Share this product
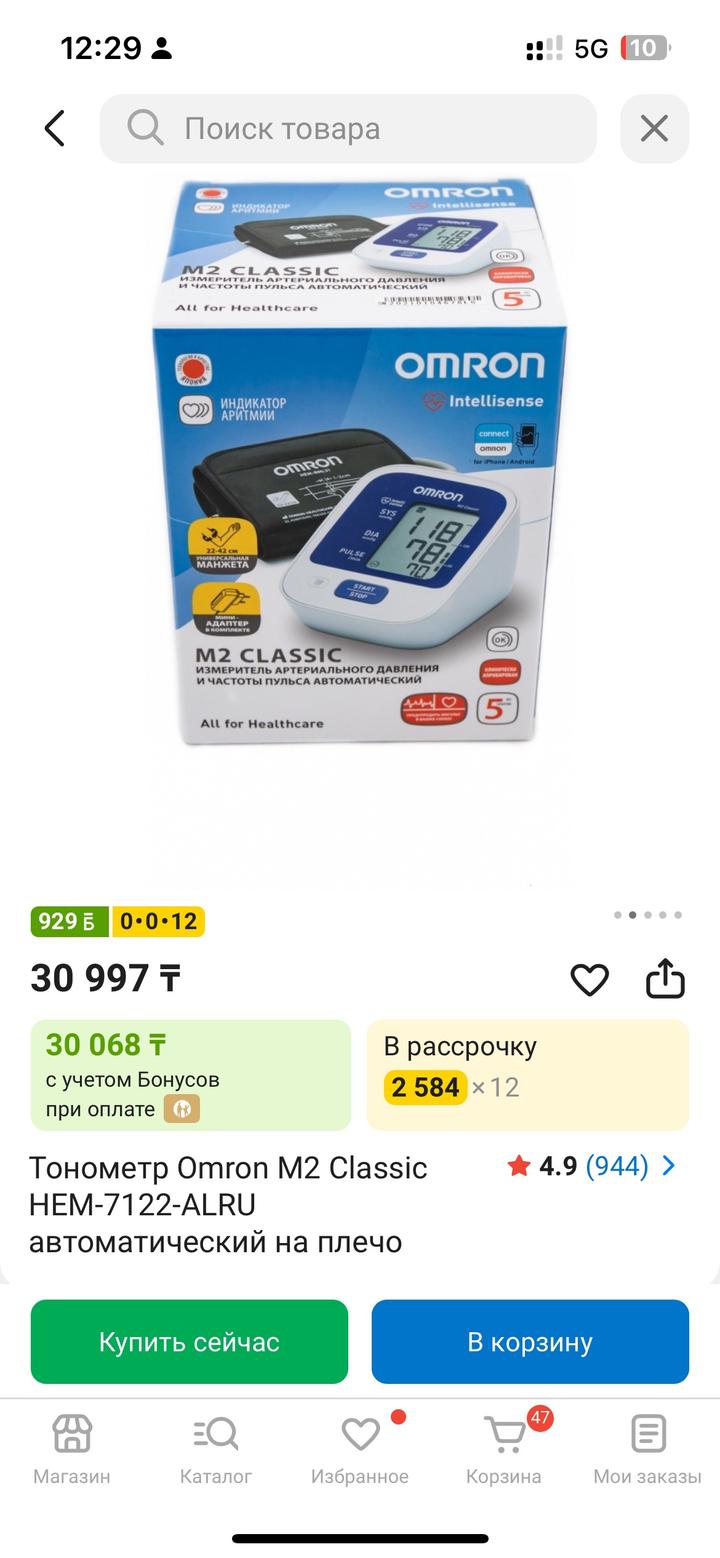 point(665,980)
